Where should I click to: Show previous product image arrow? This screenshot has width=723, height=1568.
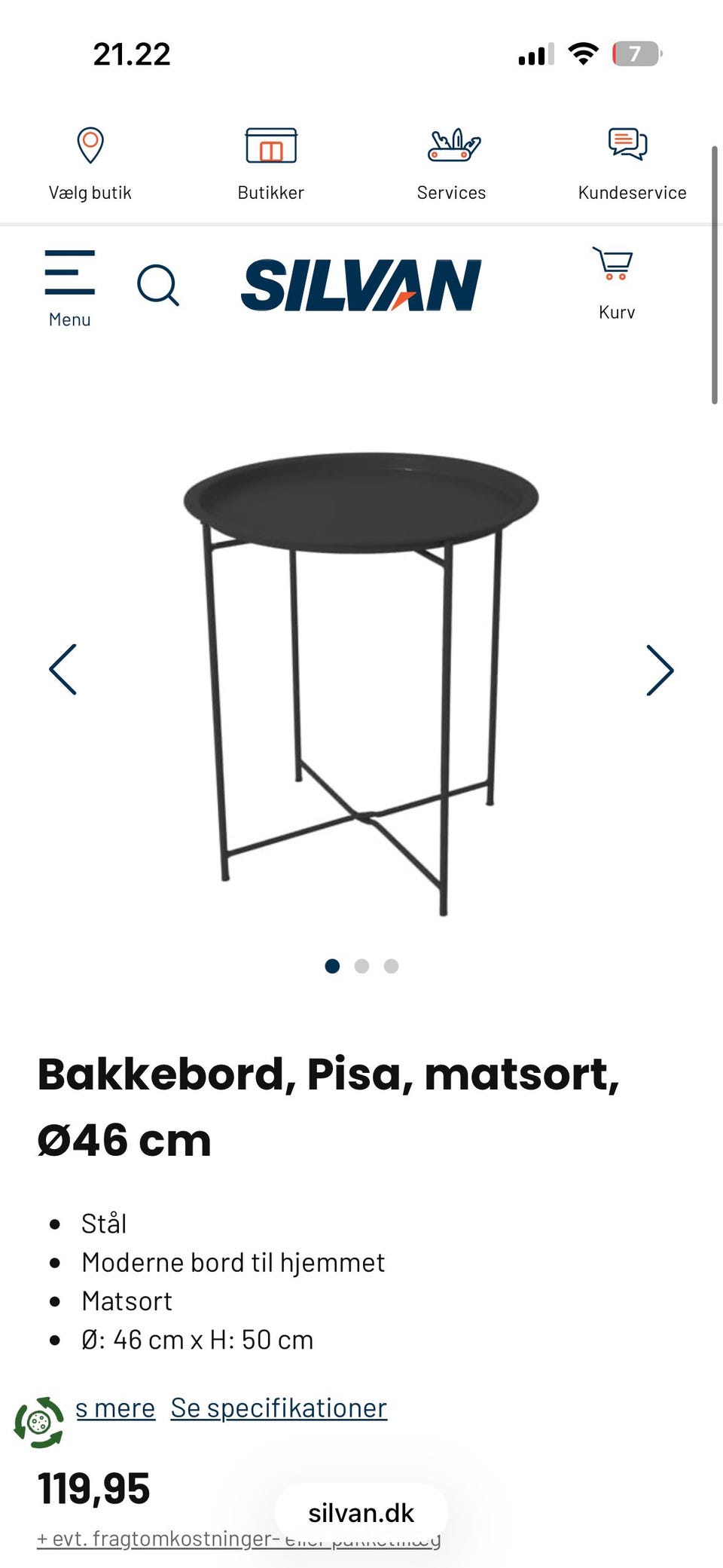63,669
